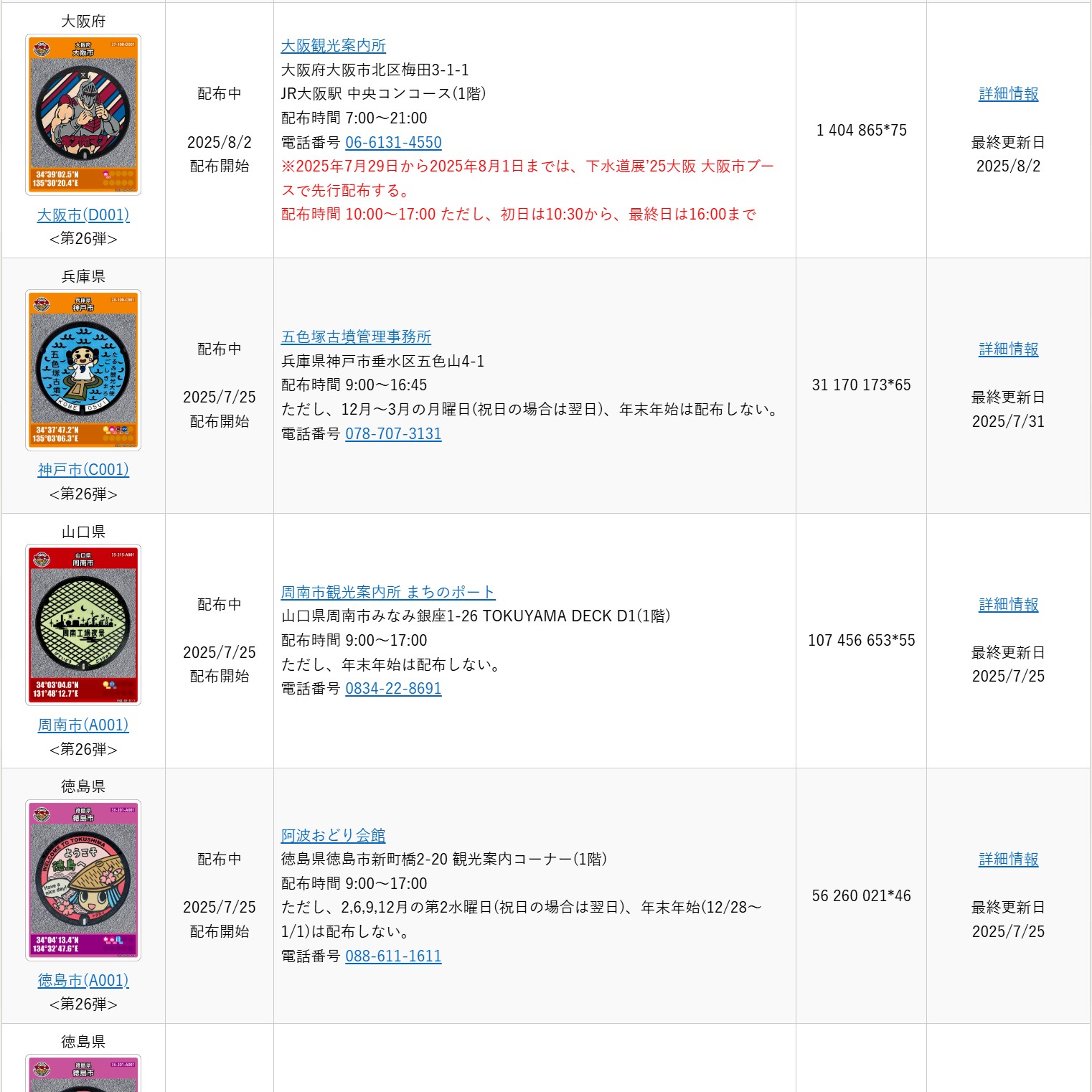Open 詳細情報 for the 大阪市(D001) row
The image size is (1092, 1092).
click(x=1008, y=94)
